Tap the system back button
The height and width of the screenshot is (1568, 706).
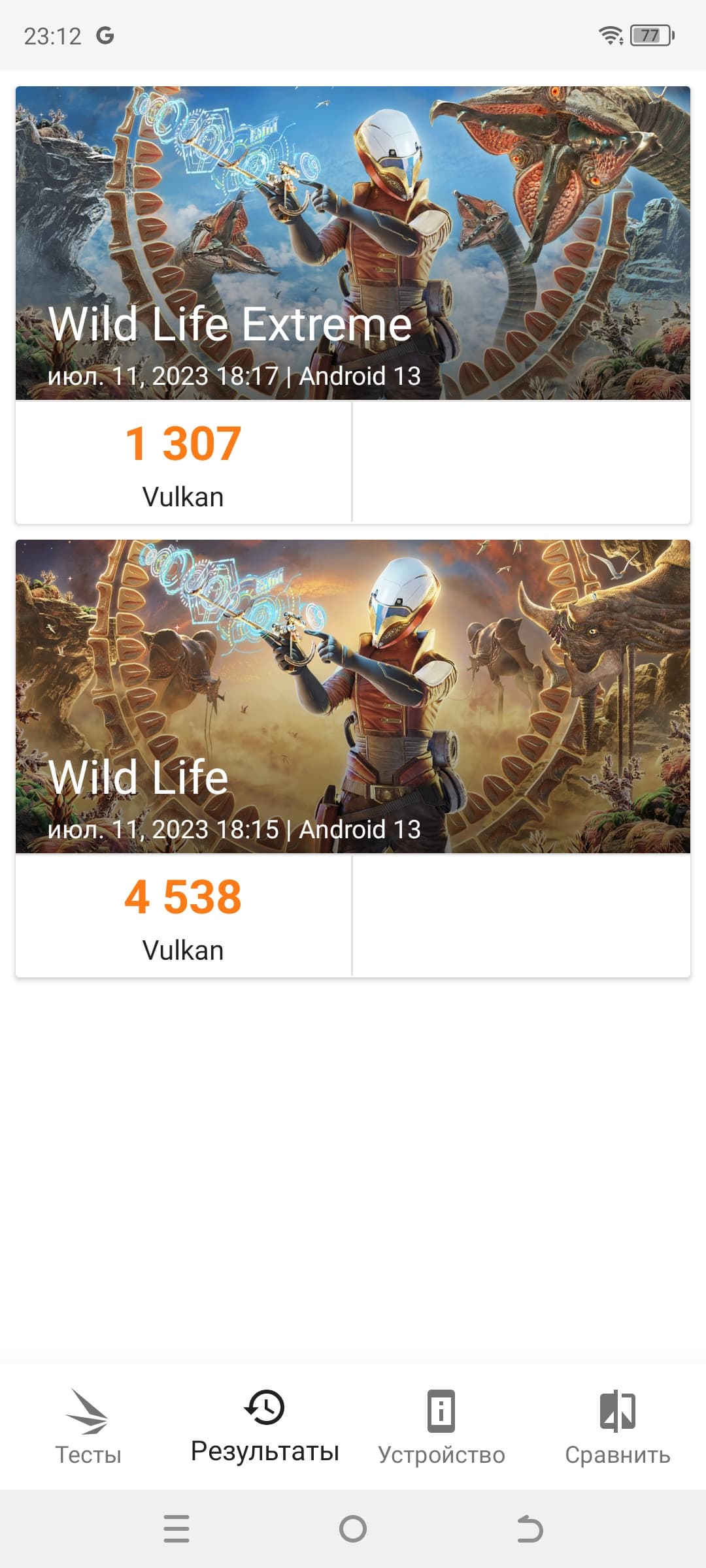click(529, 1529)
